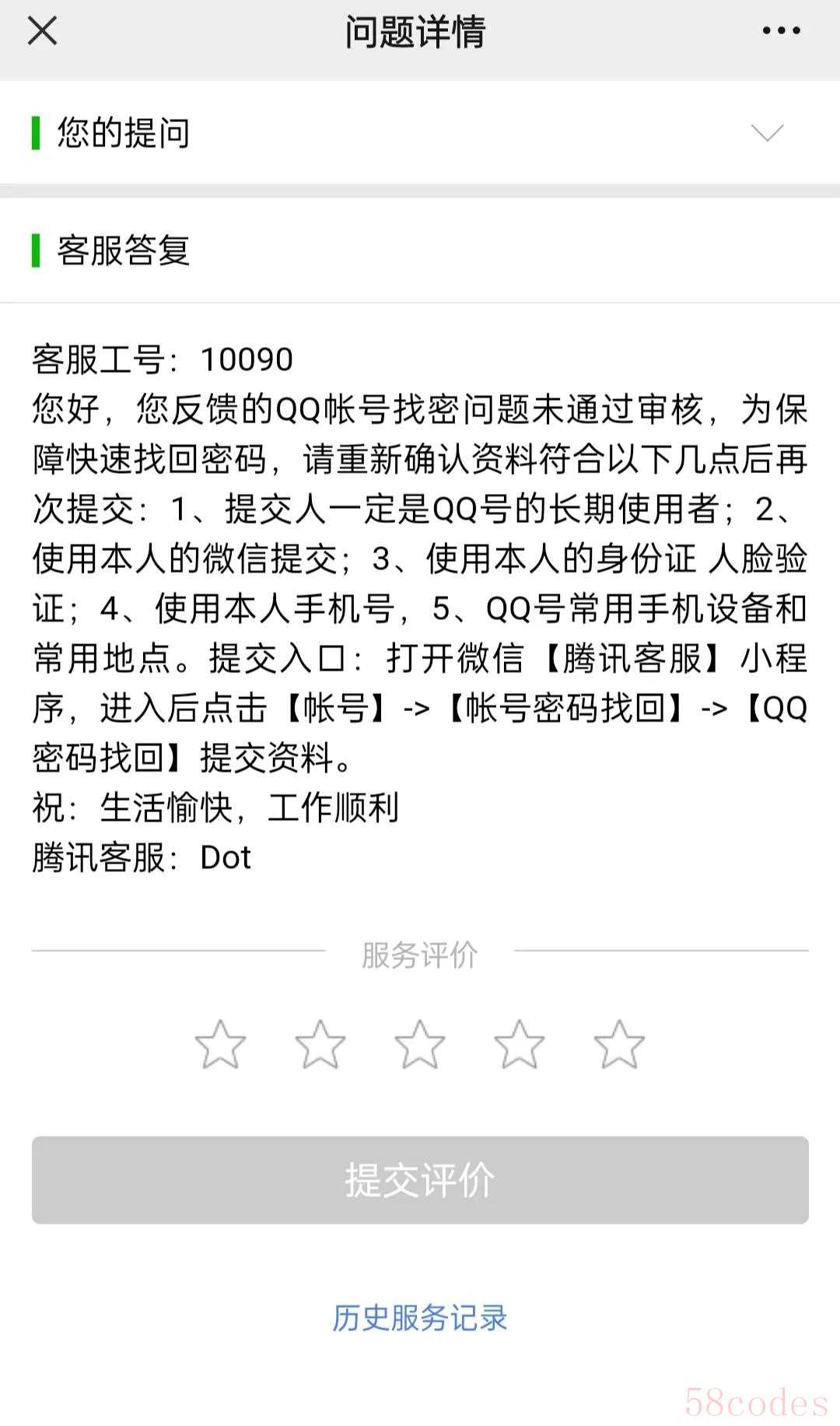The height and width of the screenshot is (1426, 840).
Task: Give a two-star service rating
Action: (320, 1045)
